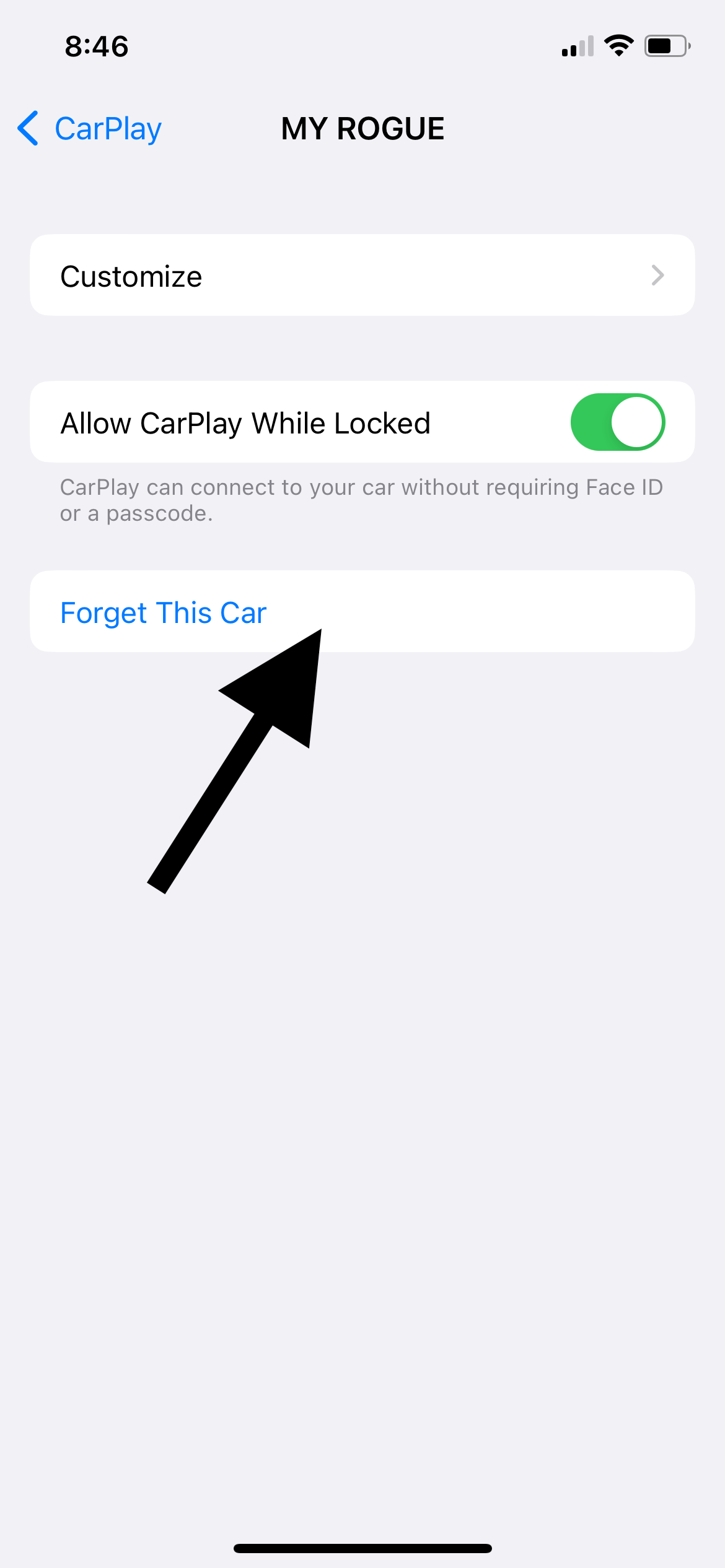Go back to CarPlay settings
The width and height of the screenshot is (725, 1568).
pos(90,129)
